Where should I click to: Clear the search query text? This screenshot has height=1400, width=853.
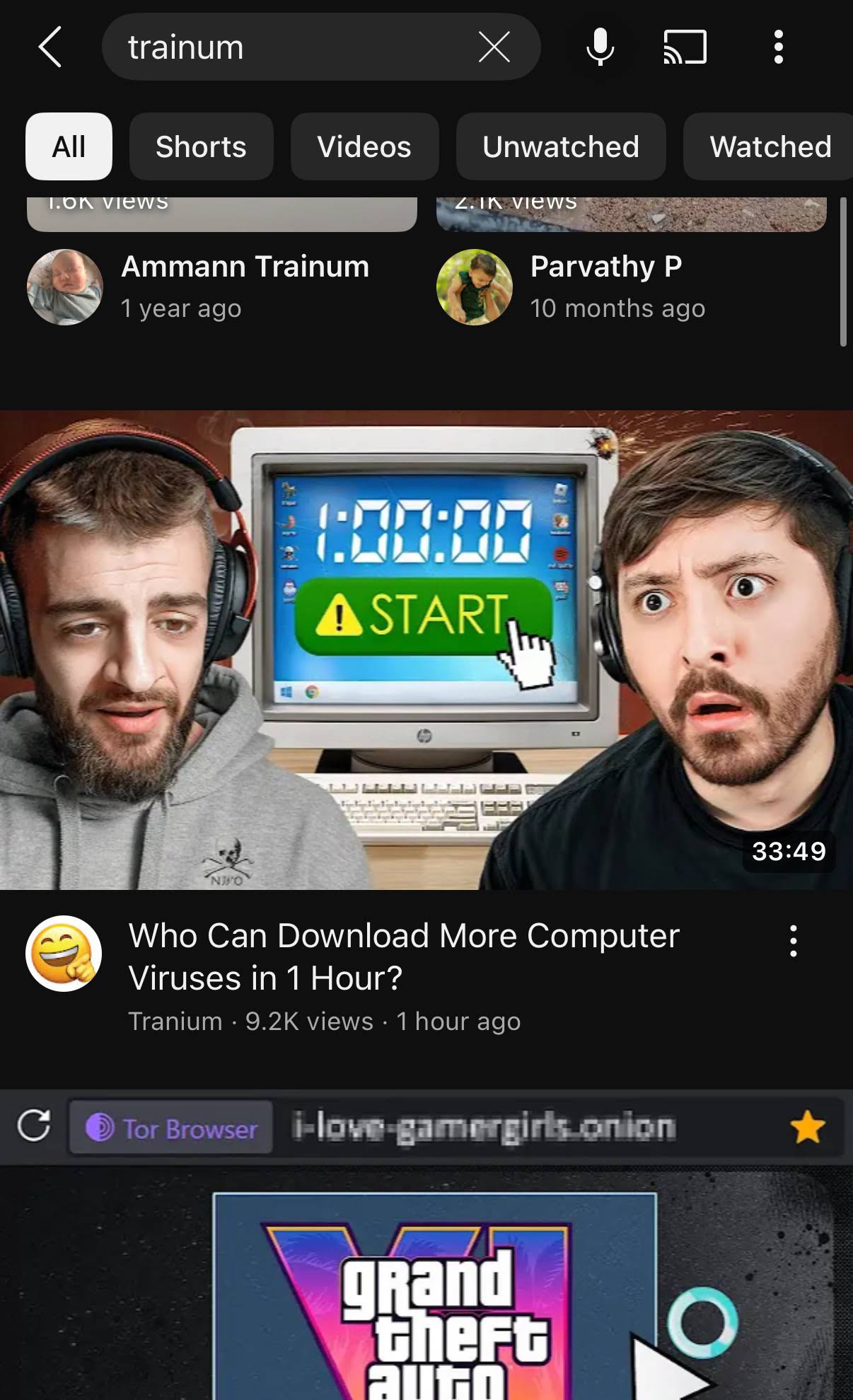tap(494, 47)
